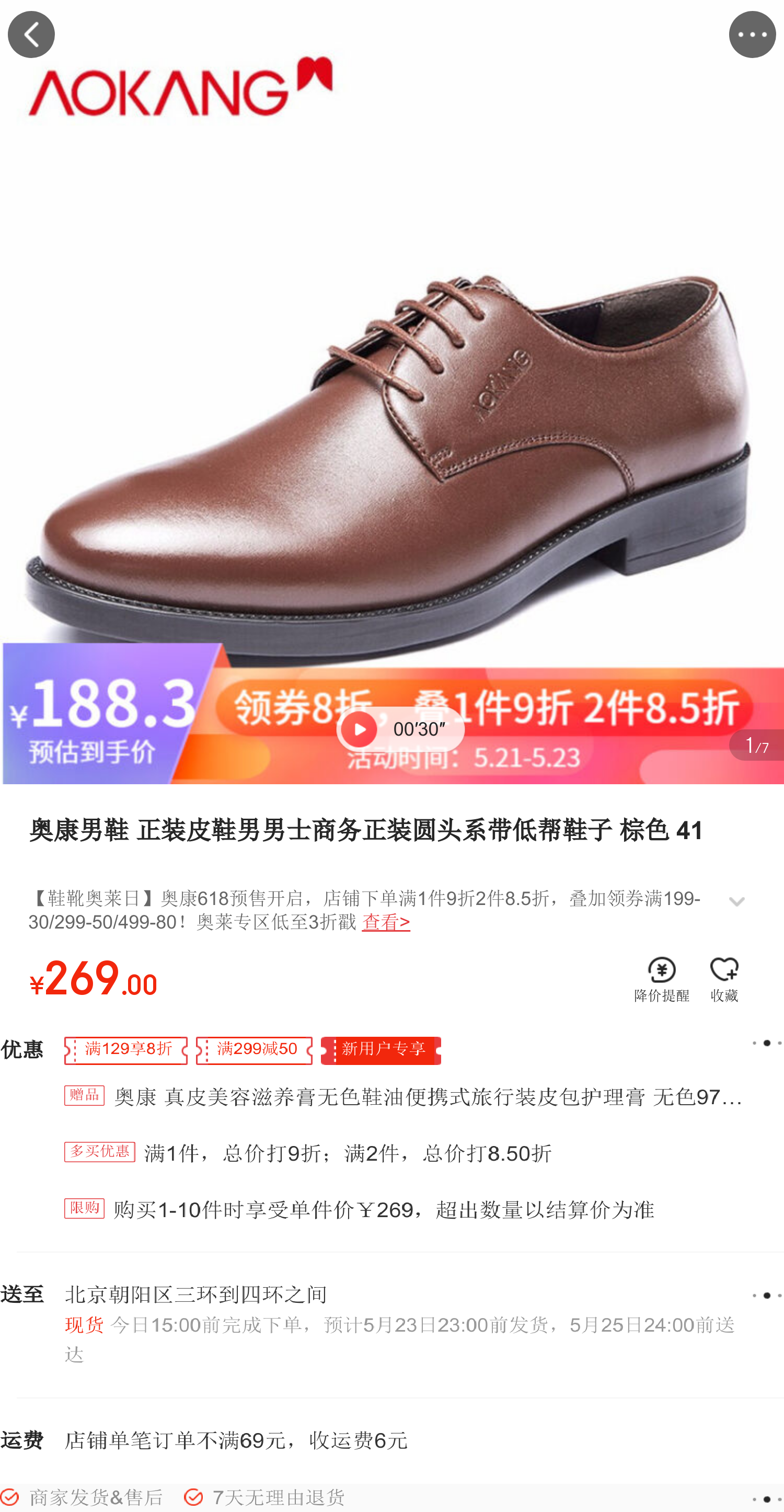Select the 满299减50 coupon chip
This screenshot has height=1512, width=784.
(254, 1049)
